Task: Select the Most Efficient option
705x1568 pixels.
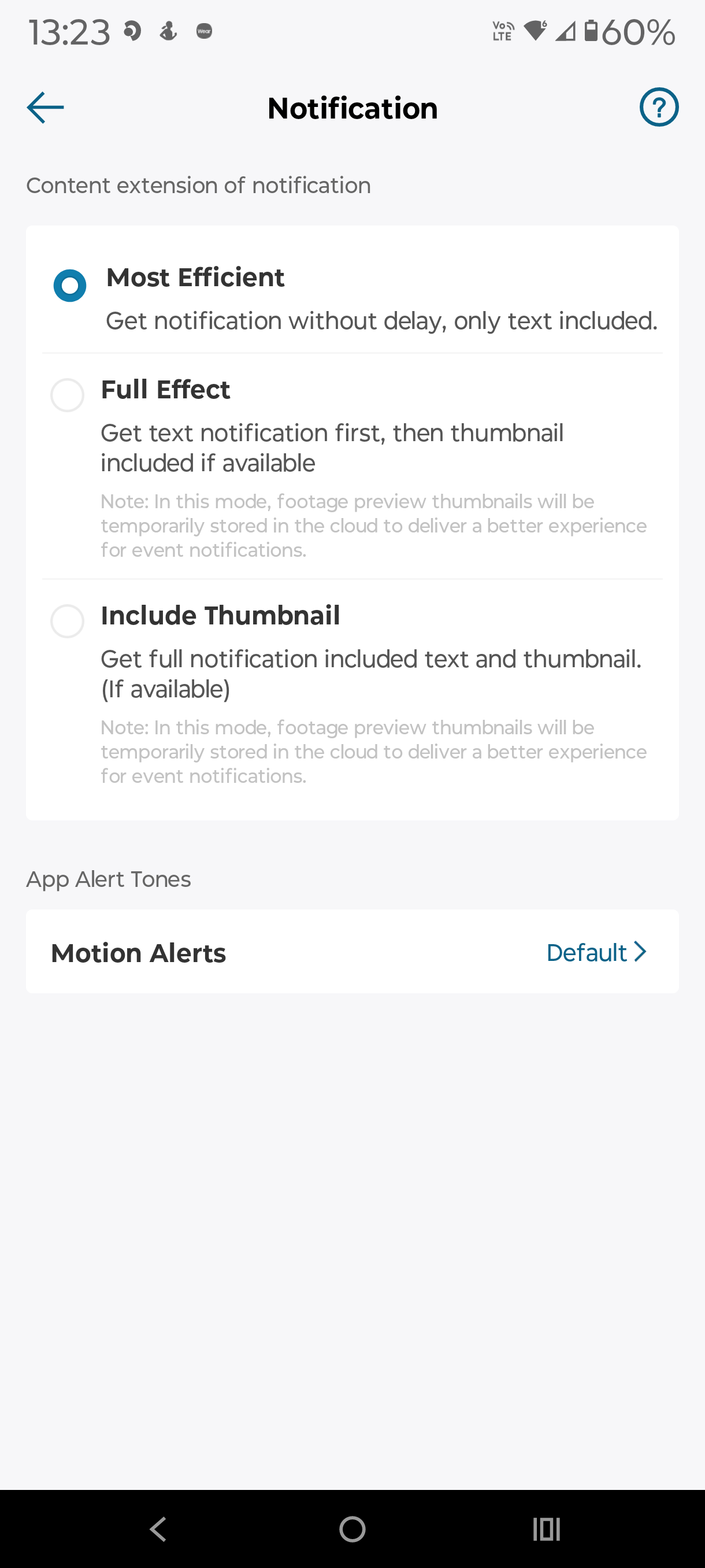Action: 70,286
